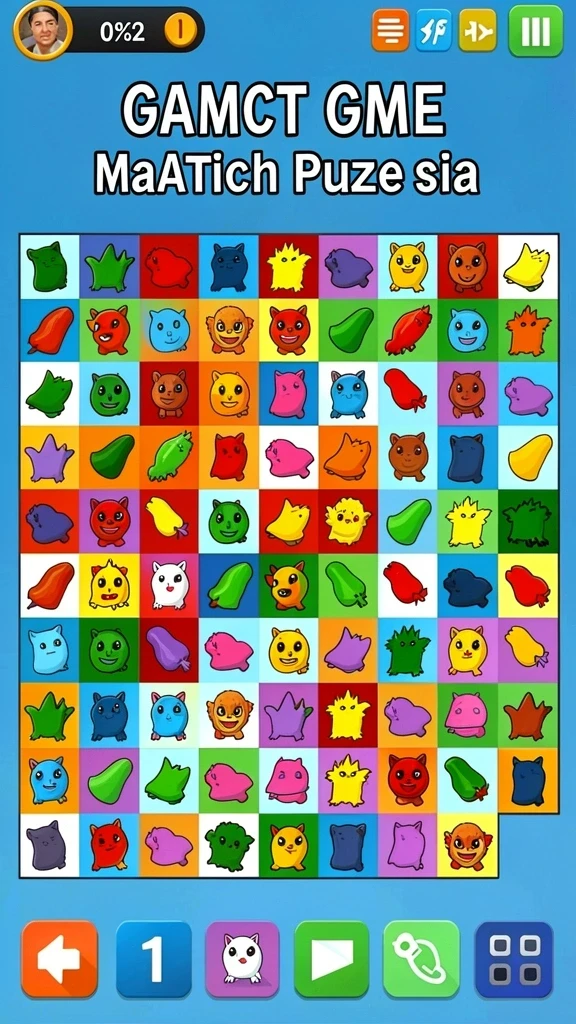
Task: Tap the light green key tool button
Action: (x=421, y=959)
